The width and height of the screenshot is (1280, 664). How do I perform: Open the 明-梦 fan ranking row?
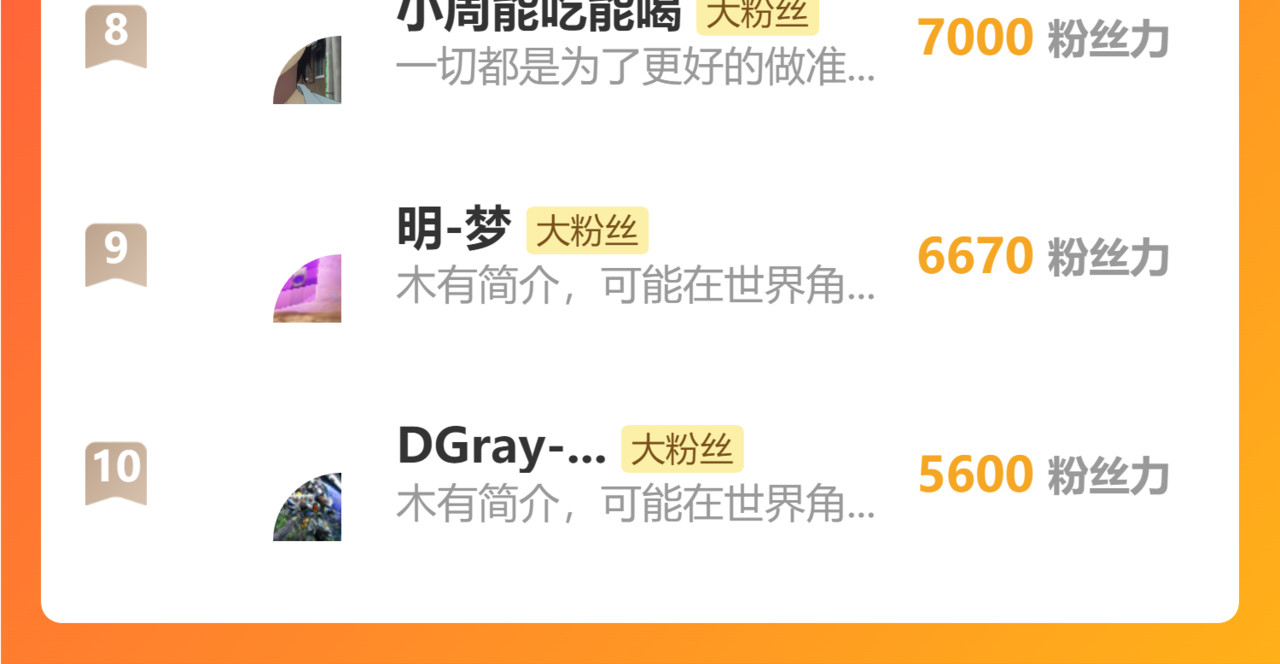click(x=454, y=230)
